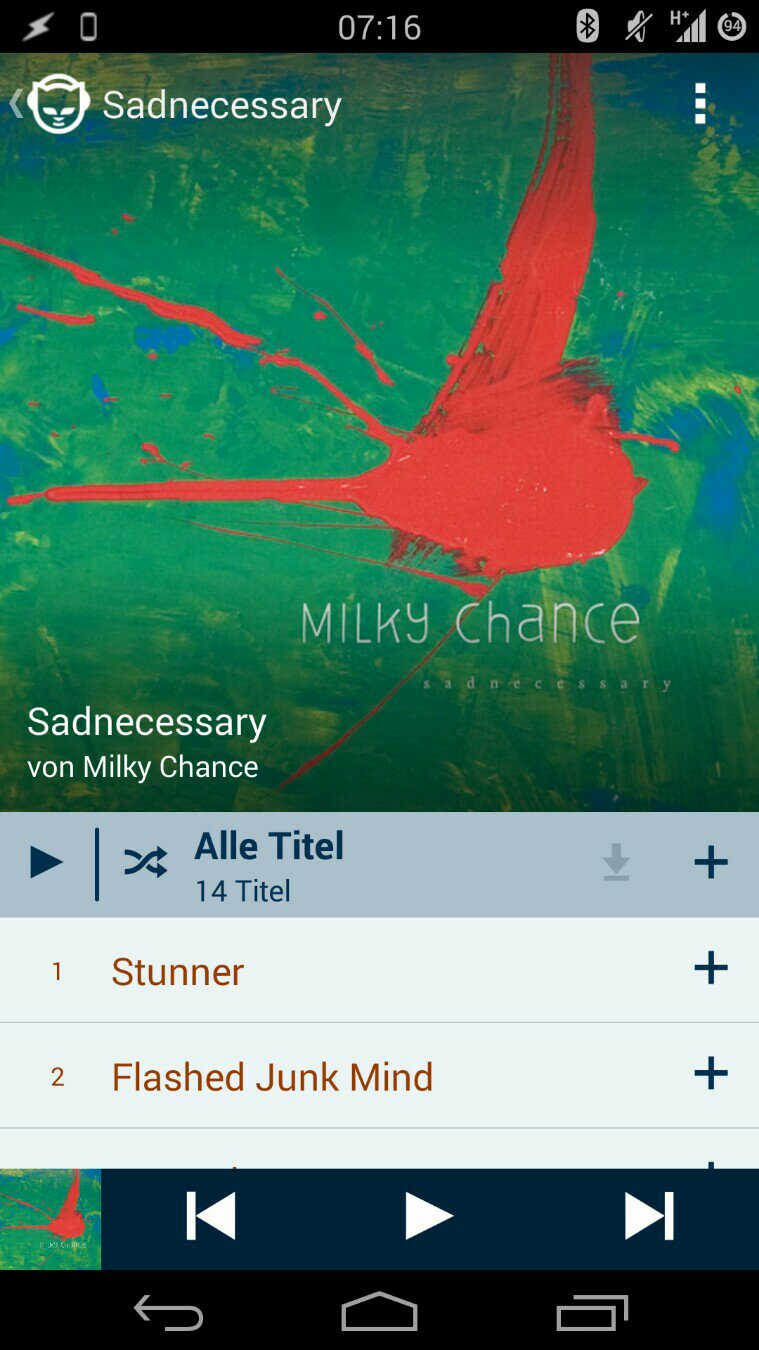Skip to the next track
This screenshot has width=759, height=1350.
(x=649, y=1217)
